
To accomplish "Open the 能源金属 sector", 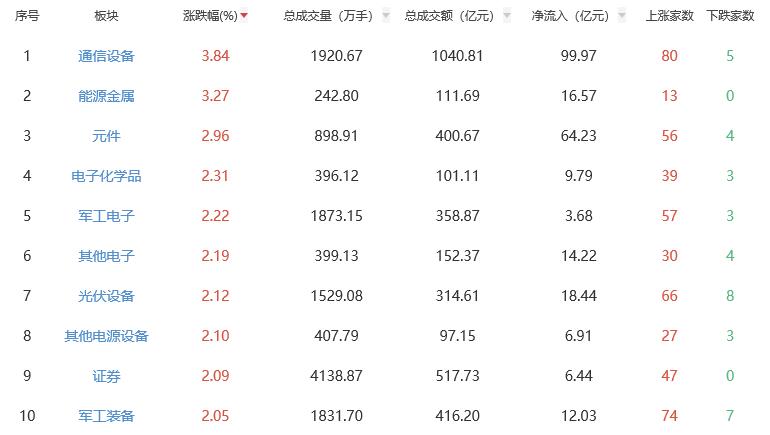I will (106, 96).
